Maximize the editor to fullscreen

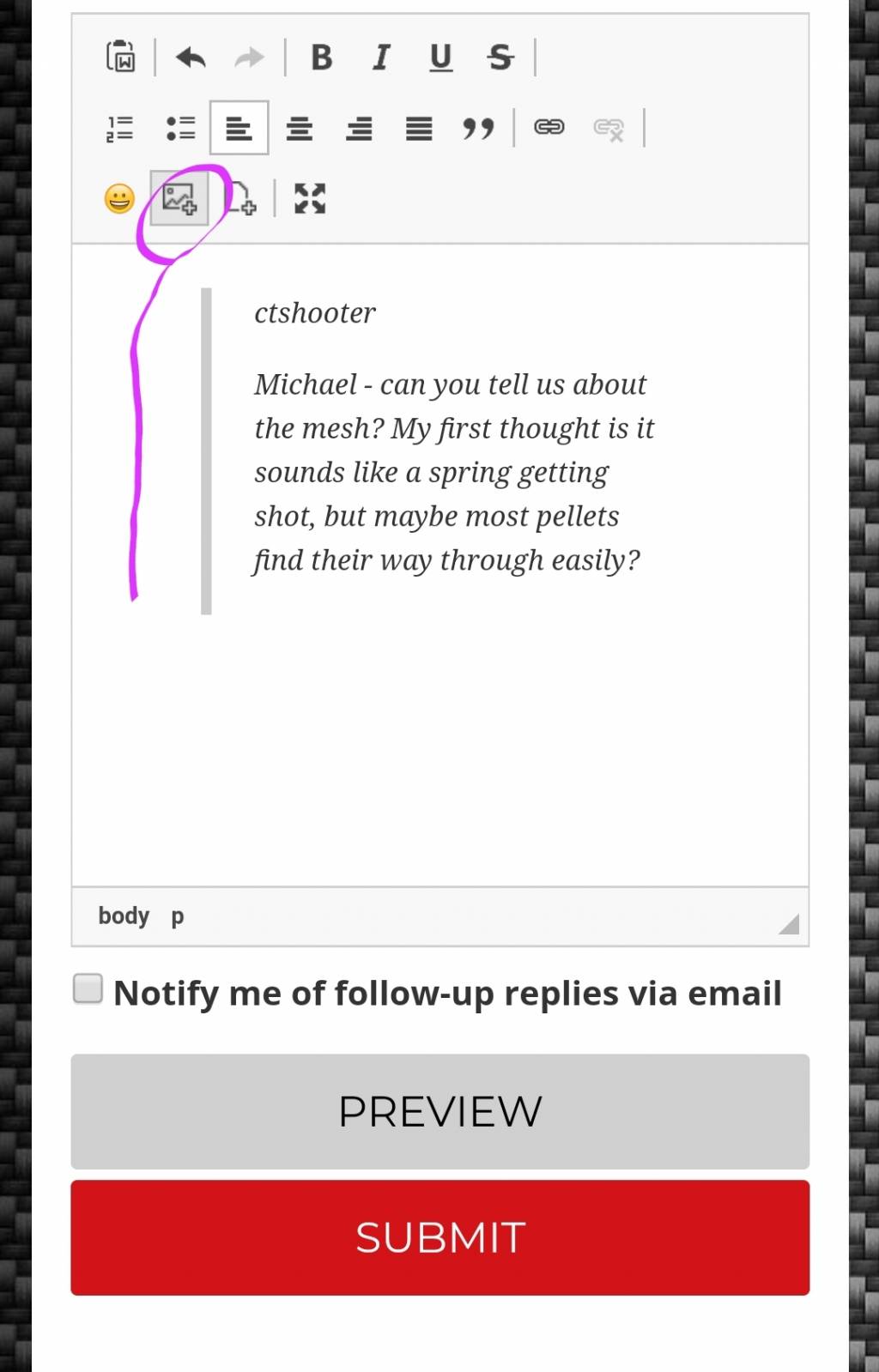(x=310, y=198)
